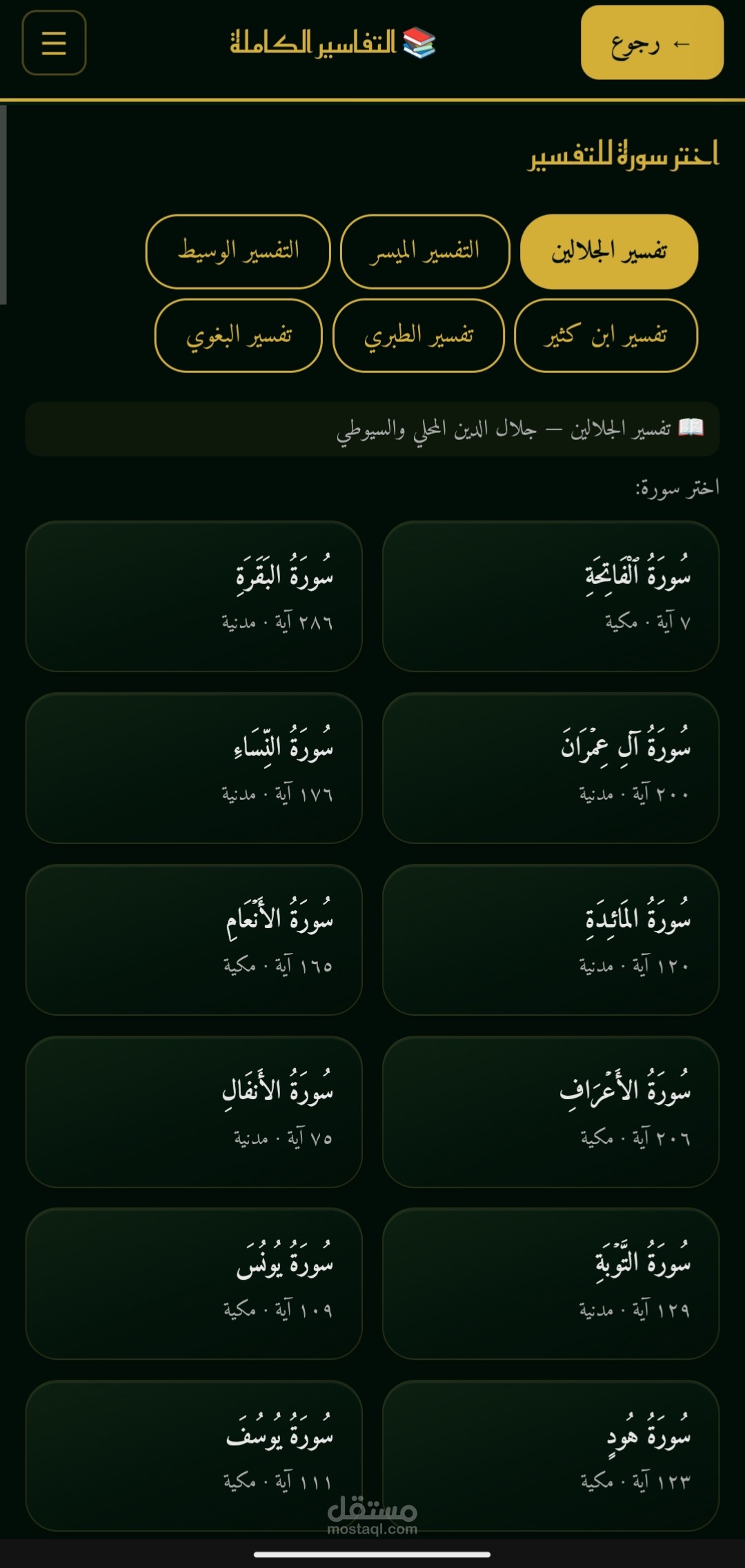The height and width of the screenshot is (1568, 745).
Task: Open سورة آل عمران card
Action: tap(551, 768)
